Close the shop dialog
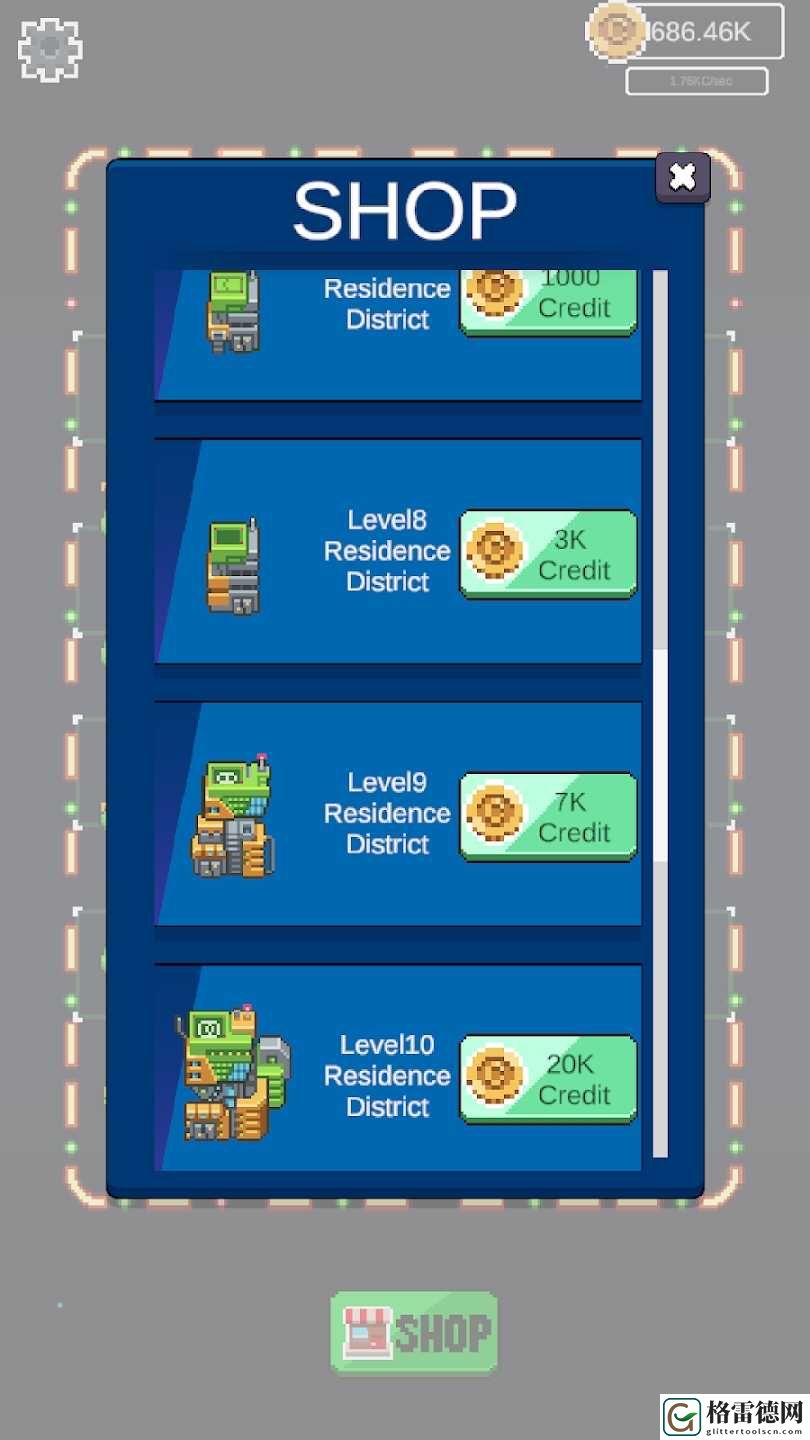This screenshot has width=810, height=1440. tap(683, 178)
